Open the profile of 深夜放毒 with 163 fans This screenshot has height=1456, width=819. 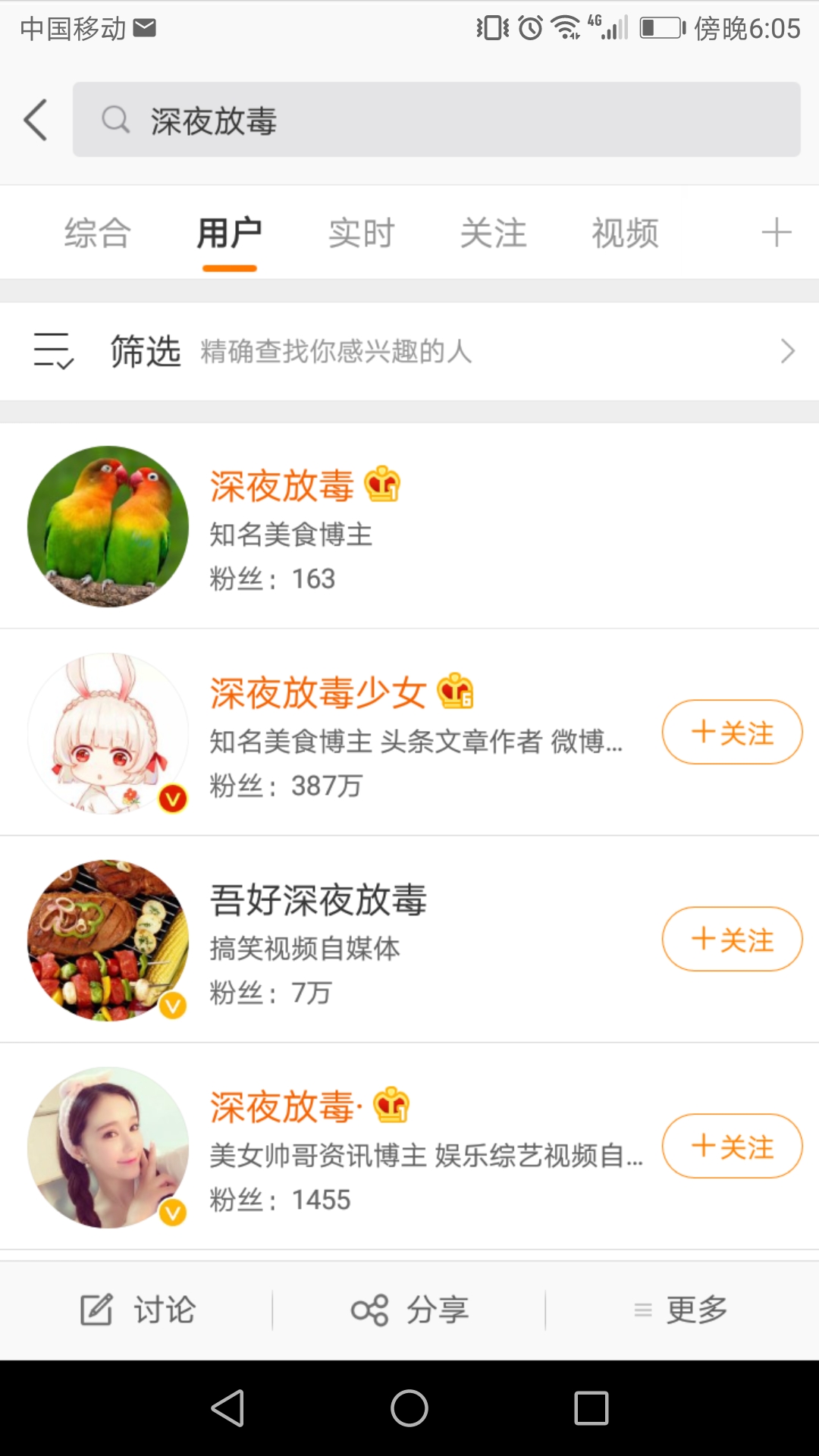(x=409, y=526)
